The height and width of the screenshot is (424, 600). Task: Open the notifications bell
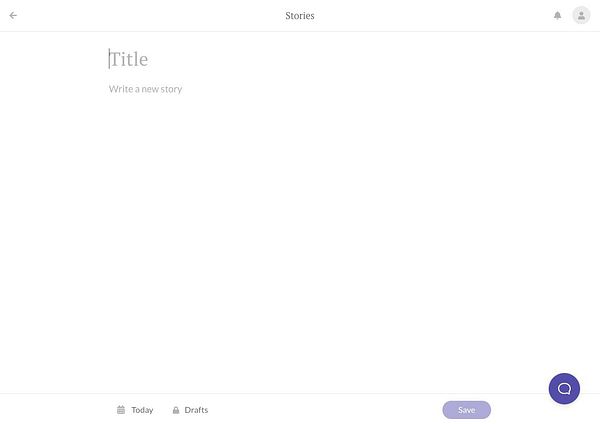click(558, 15)
